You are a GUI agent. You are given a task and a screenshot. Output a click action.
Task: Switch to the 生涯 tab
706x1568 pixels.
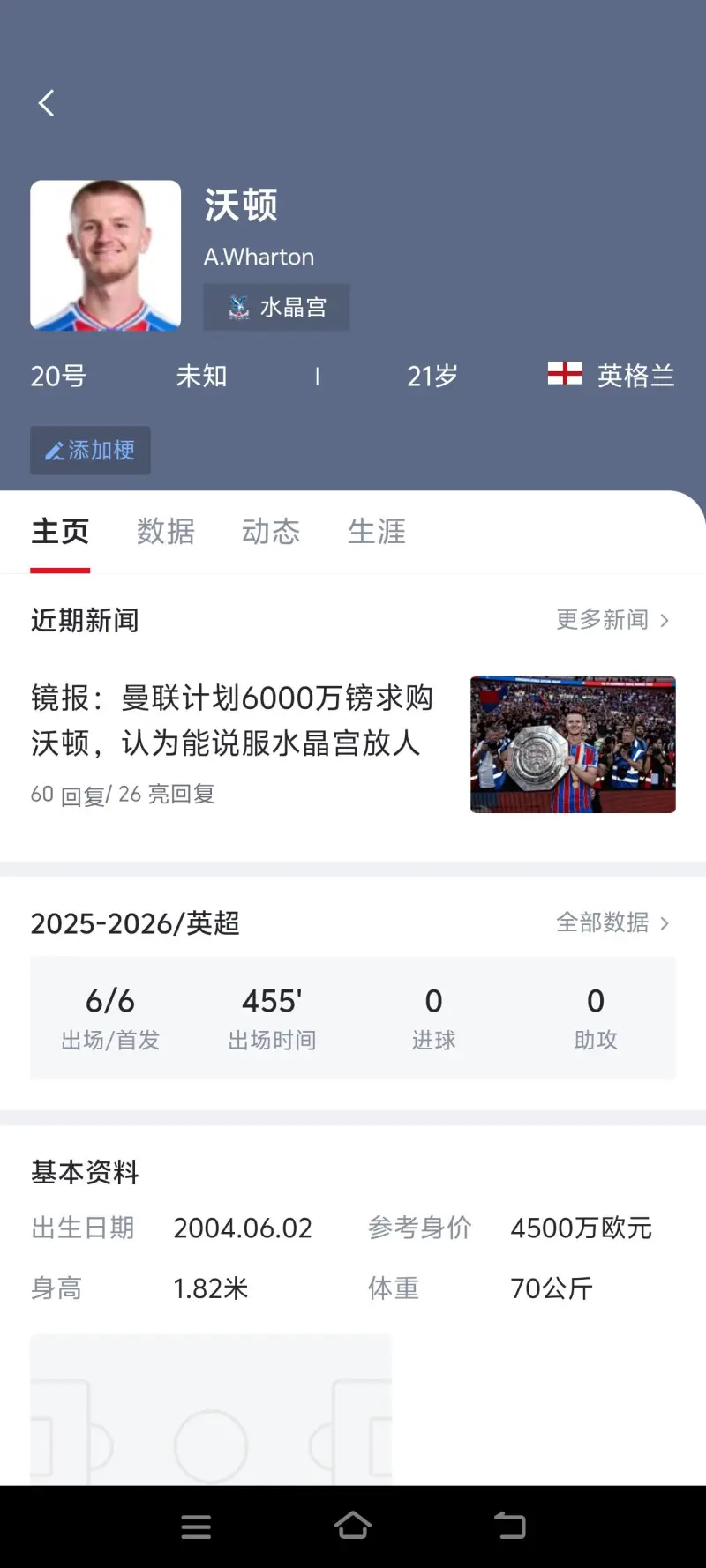click(376, 532)
